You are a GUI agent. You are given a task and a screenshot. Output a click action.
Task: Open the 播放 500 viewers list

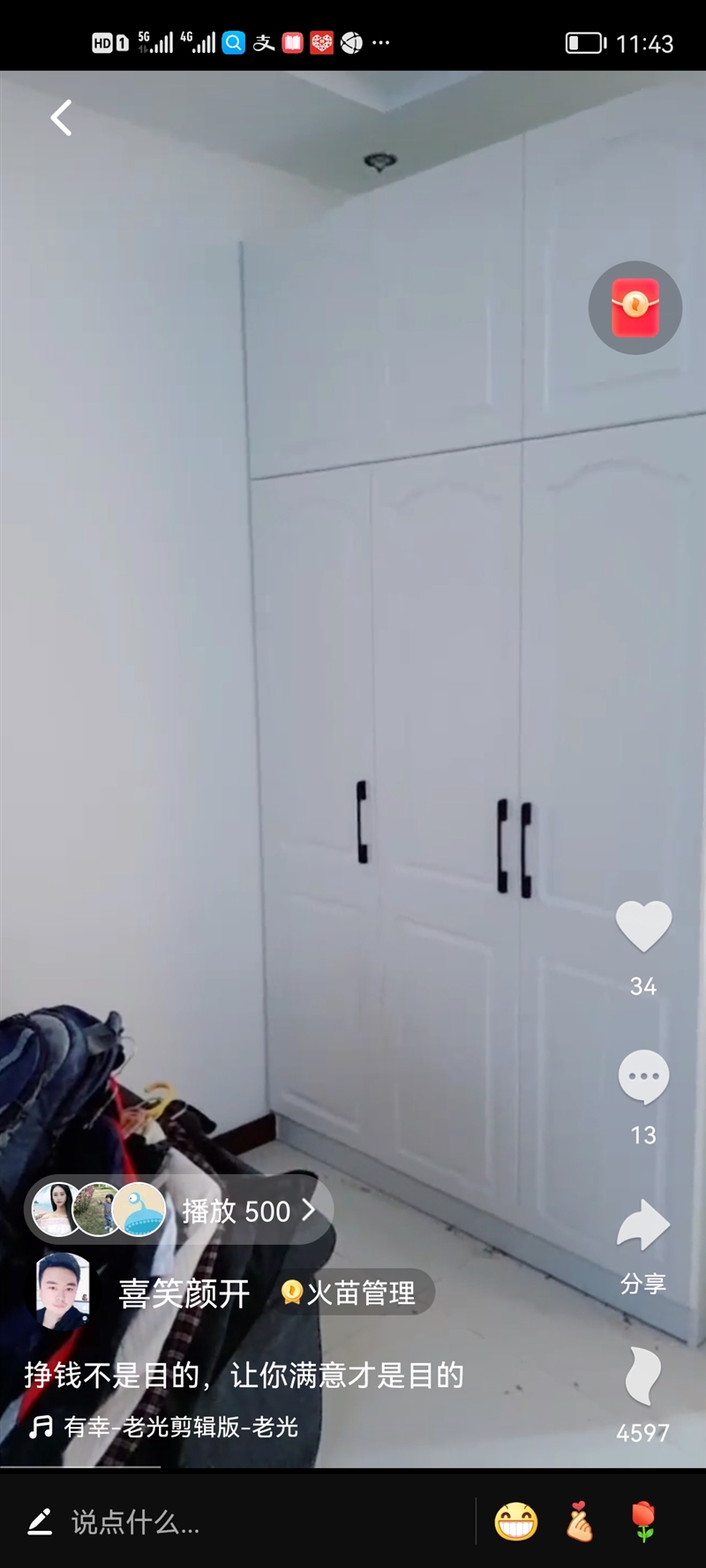pyautogui.click(x=179, y=1210)
